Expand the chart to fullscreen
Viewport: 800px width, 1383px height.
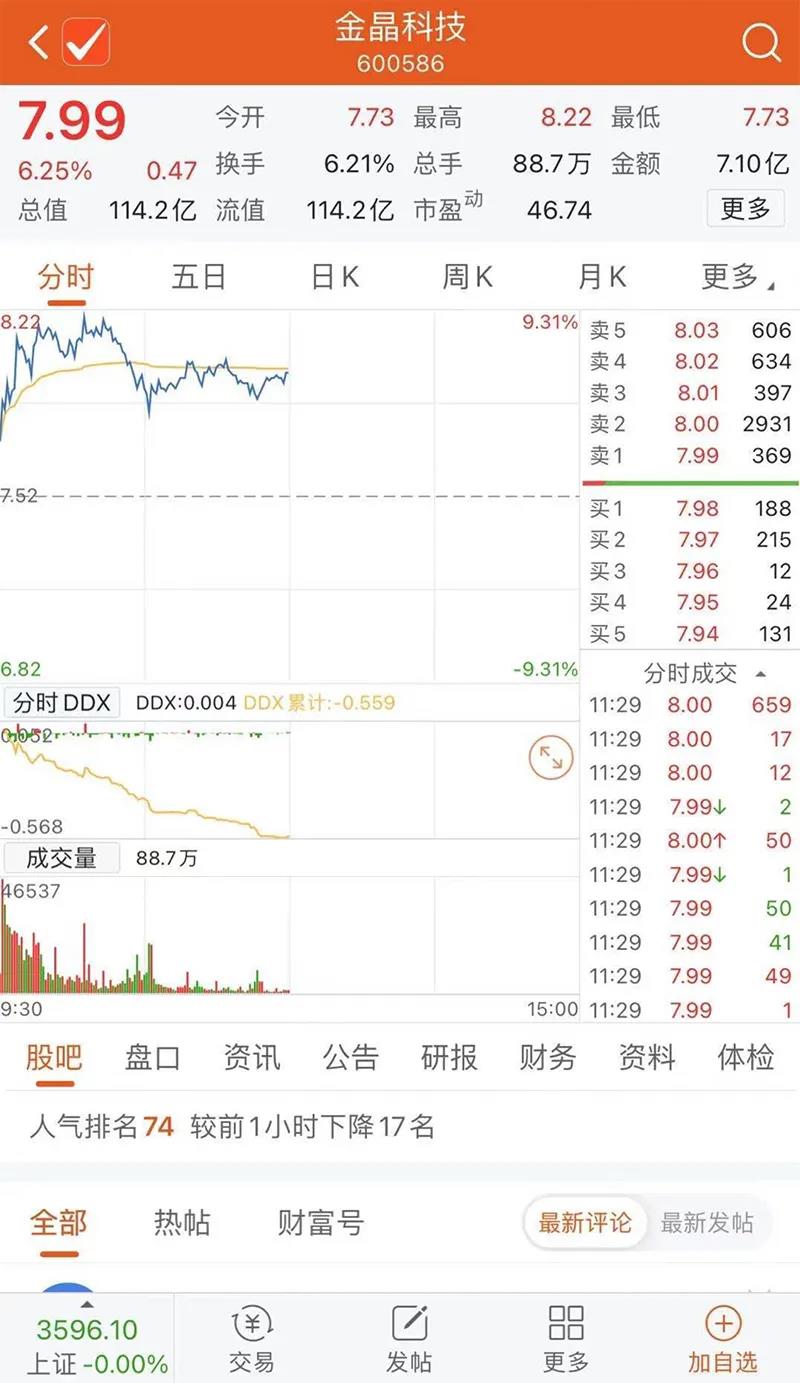point(550,757)
